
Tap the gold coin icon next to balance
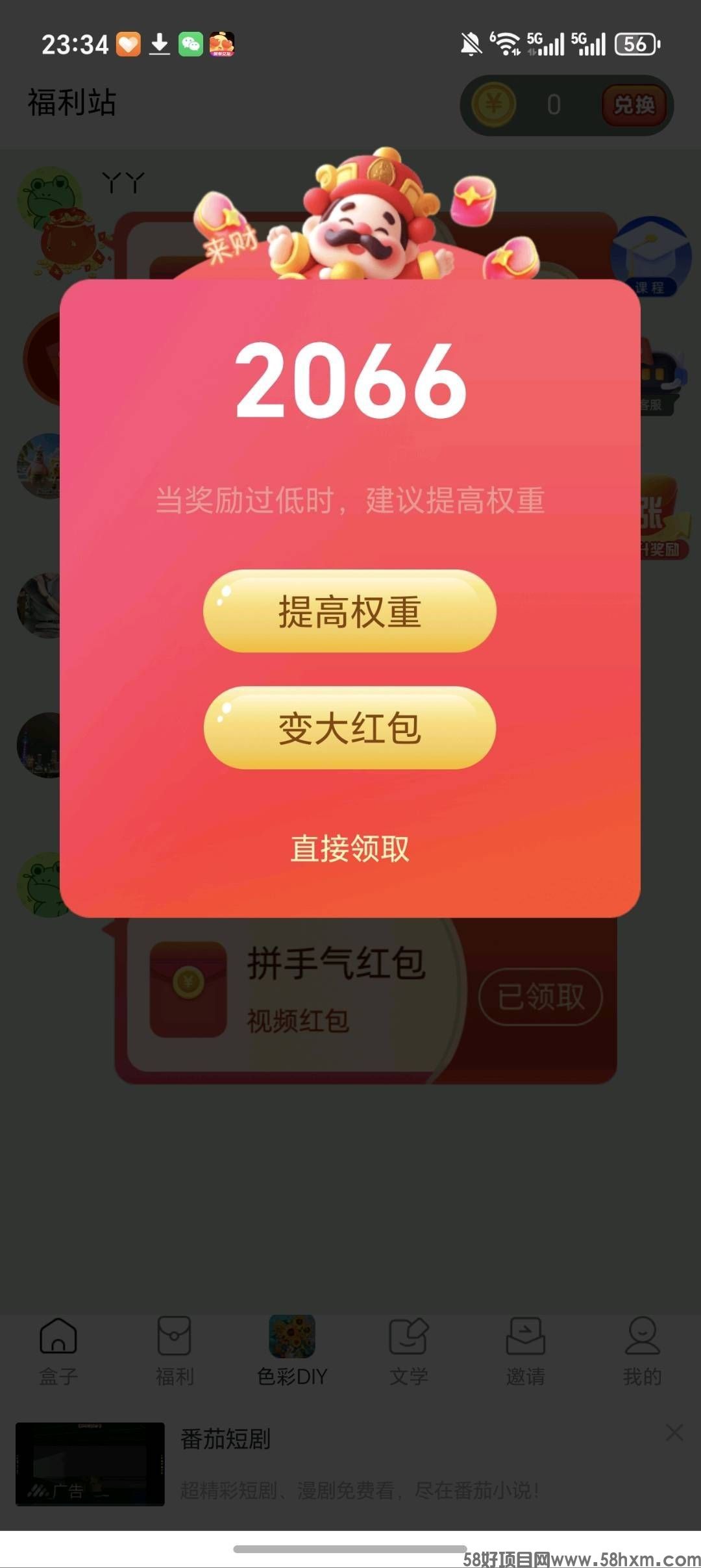point(493,104)
